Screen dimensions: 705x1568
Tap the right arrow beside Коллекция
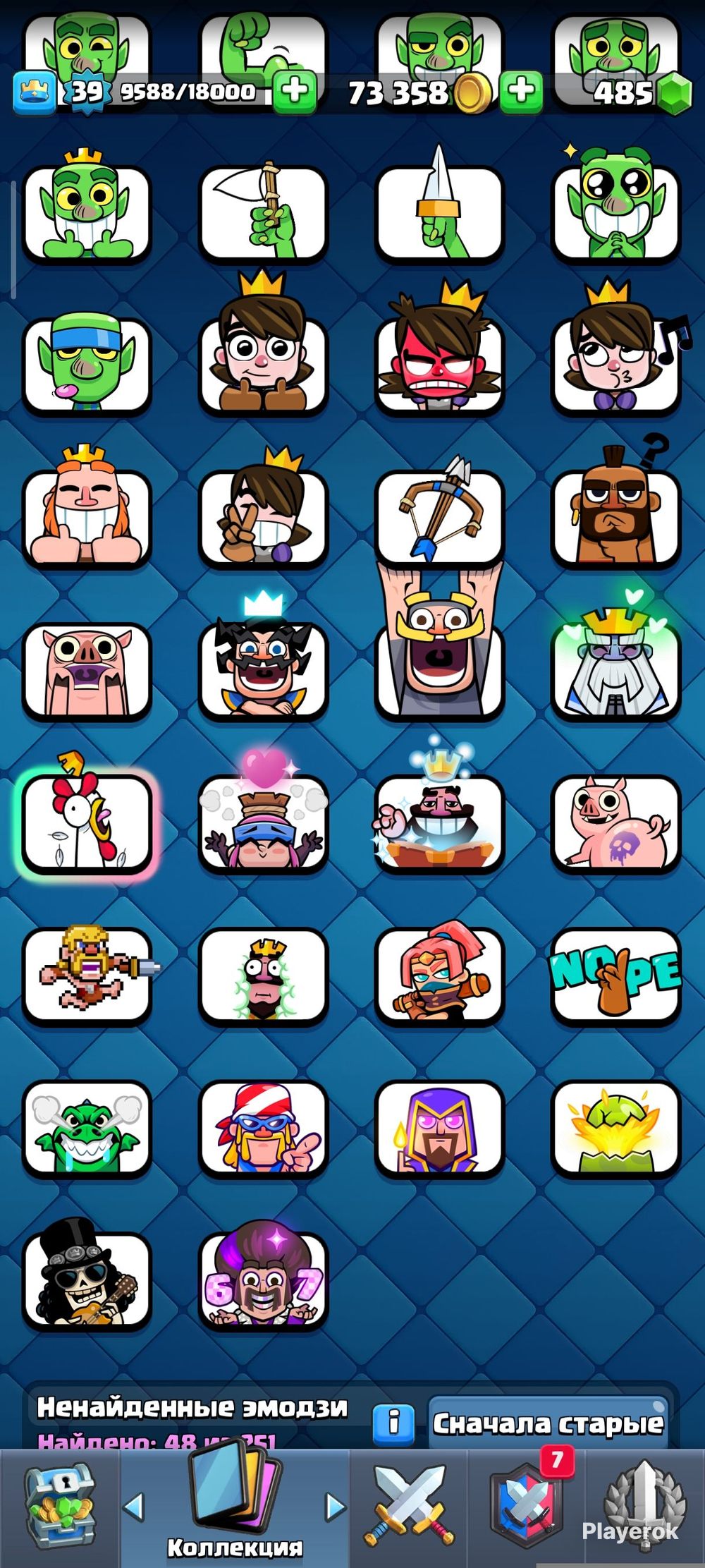336,1507
